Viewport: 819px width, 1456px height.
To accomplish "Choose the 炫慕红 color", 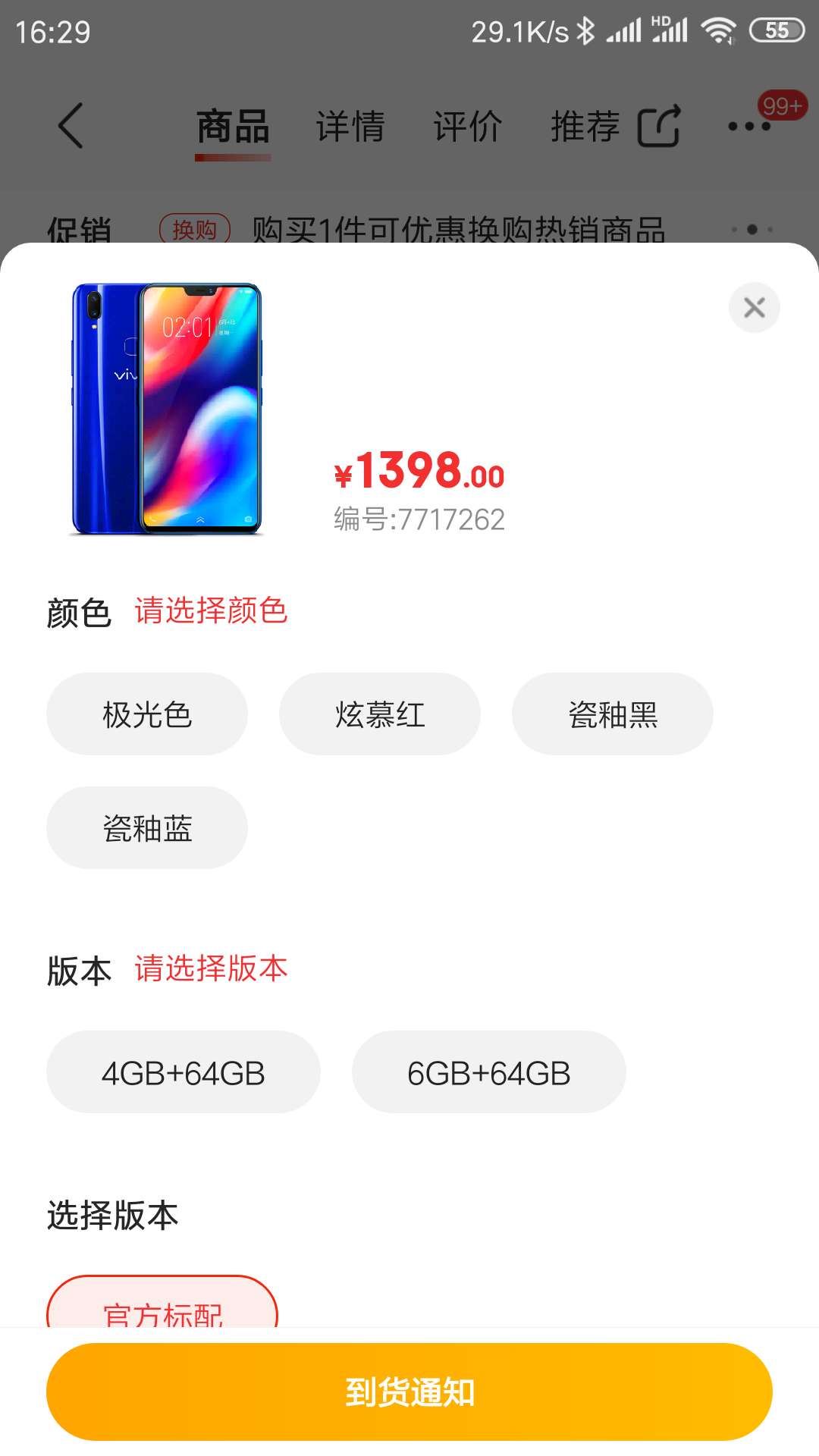I will click(379, 714).
